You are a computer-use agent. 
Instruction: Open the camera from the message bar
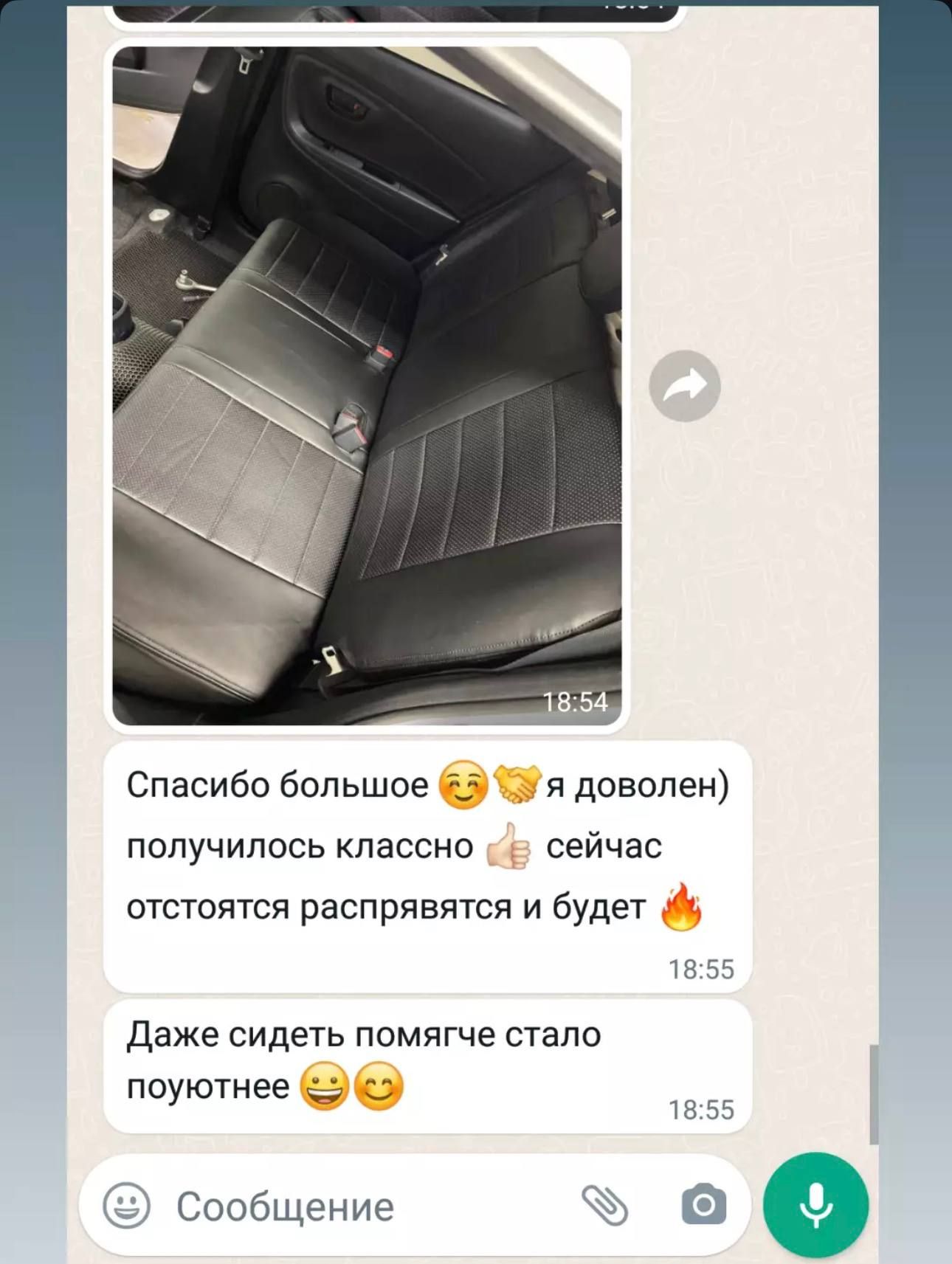(703, 1205)
